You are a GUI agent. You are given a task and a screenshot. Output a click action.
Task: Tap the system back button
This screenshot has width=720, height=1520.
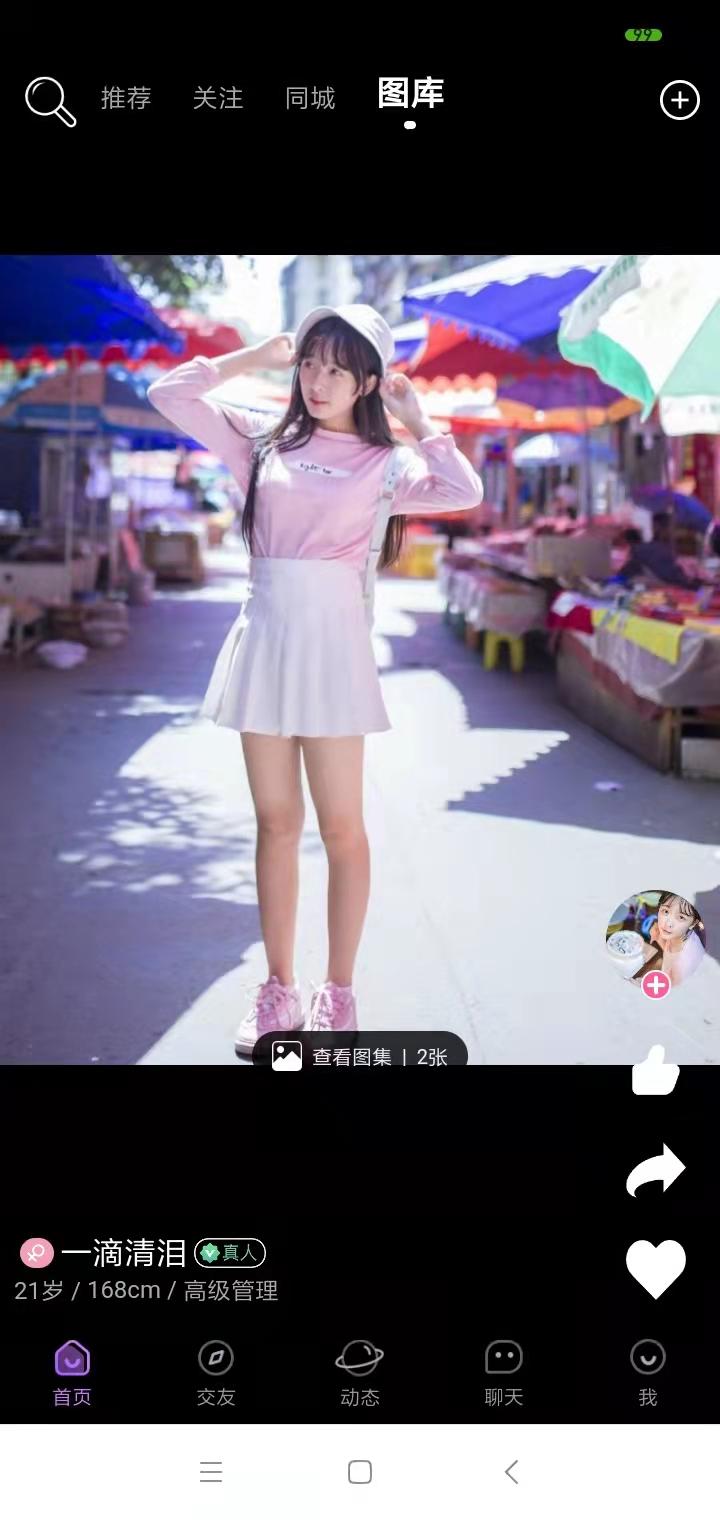coord(511,1472)
